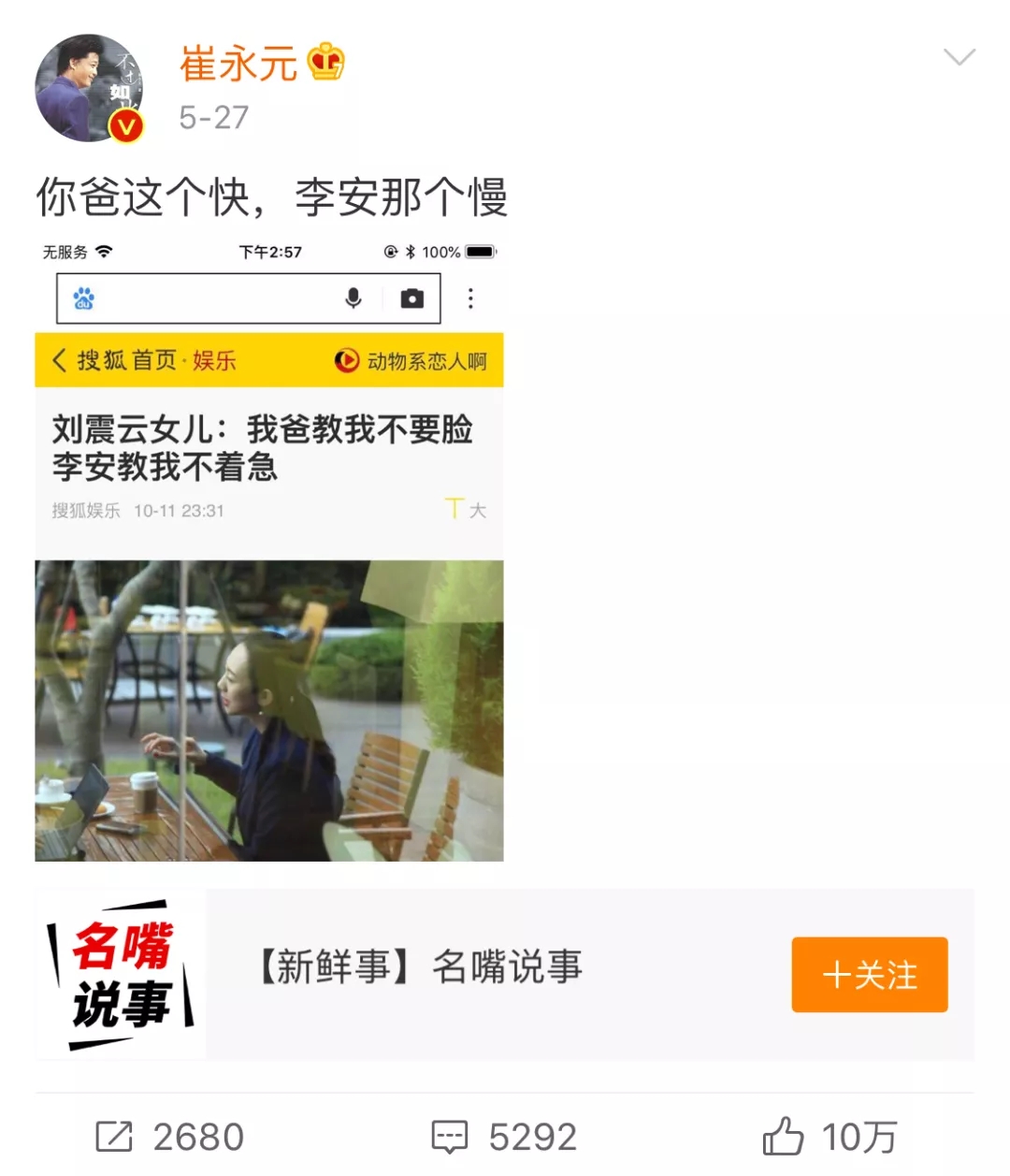Open 崔永元's profile avatar

click(x=89, y=89)
